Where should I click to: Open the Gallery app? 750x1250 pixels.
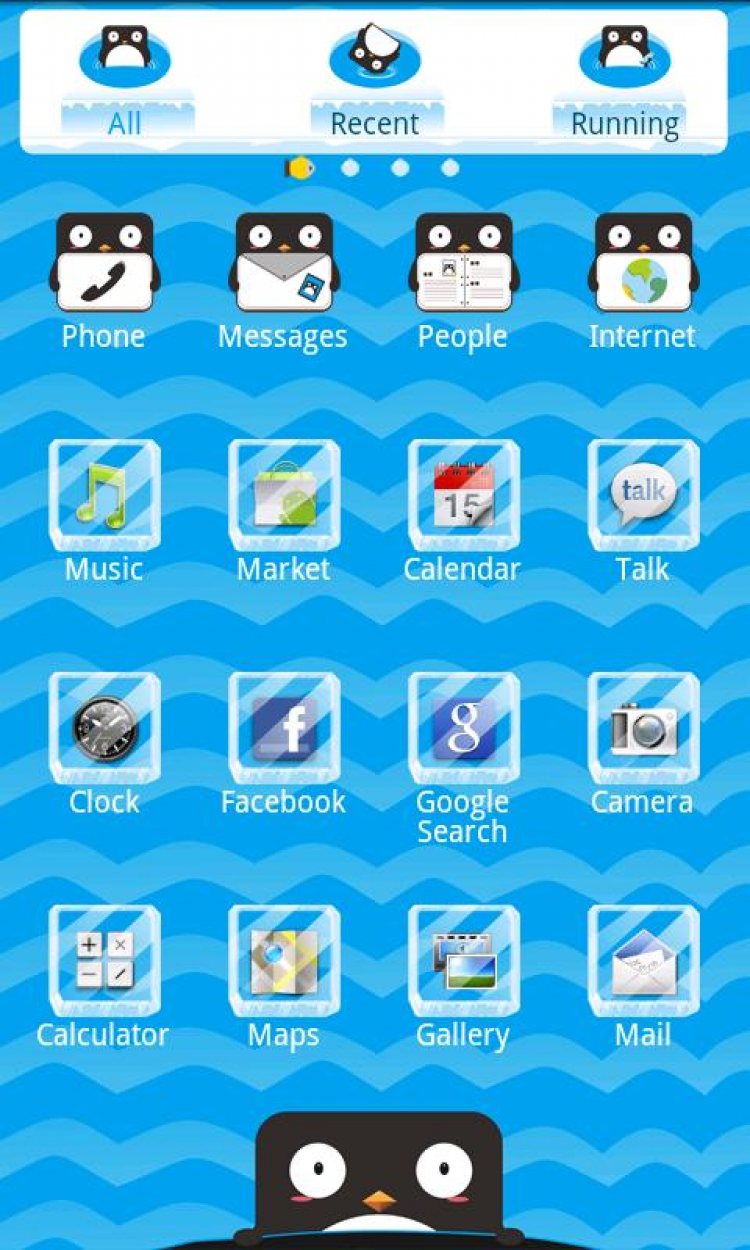point(462,962)
